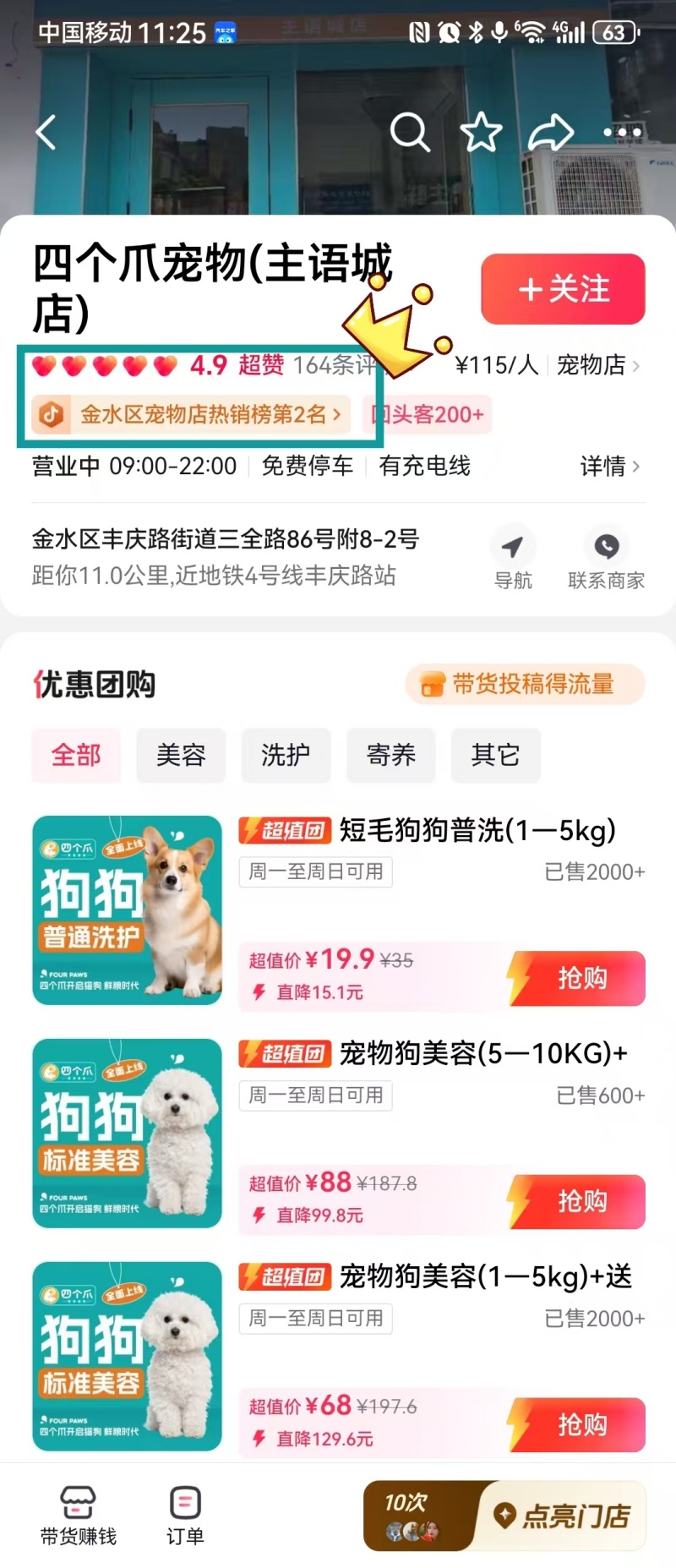Share this pet shop page

(x=551, y=133)
